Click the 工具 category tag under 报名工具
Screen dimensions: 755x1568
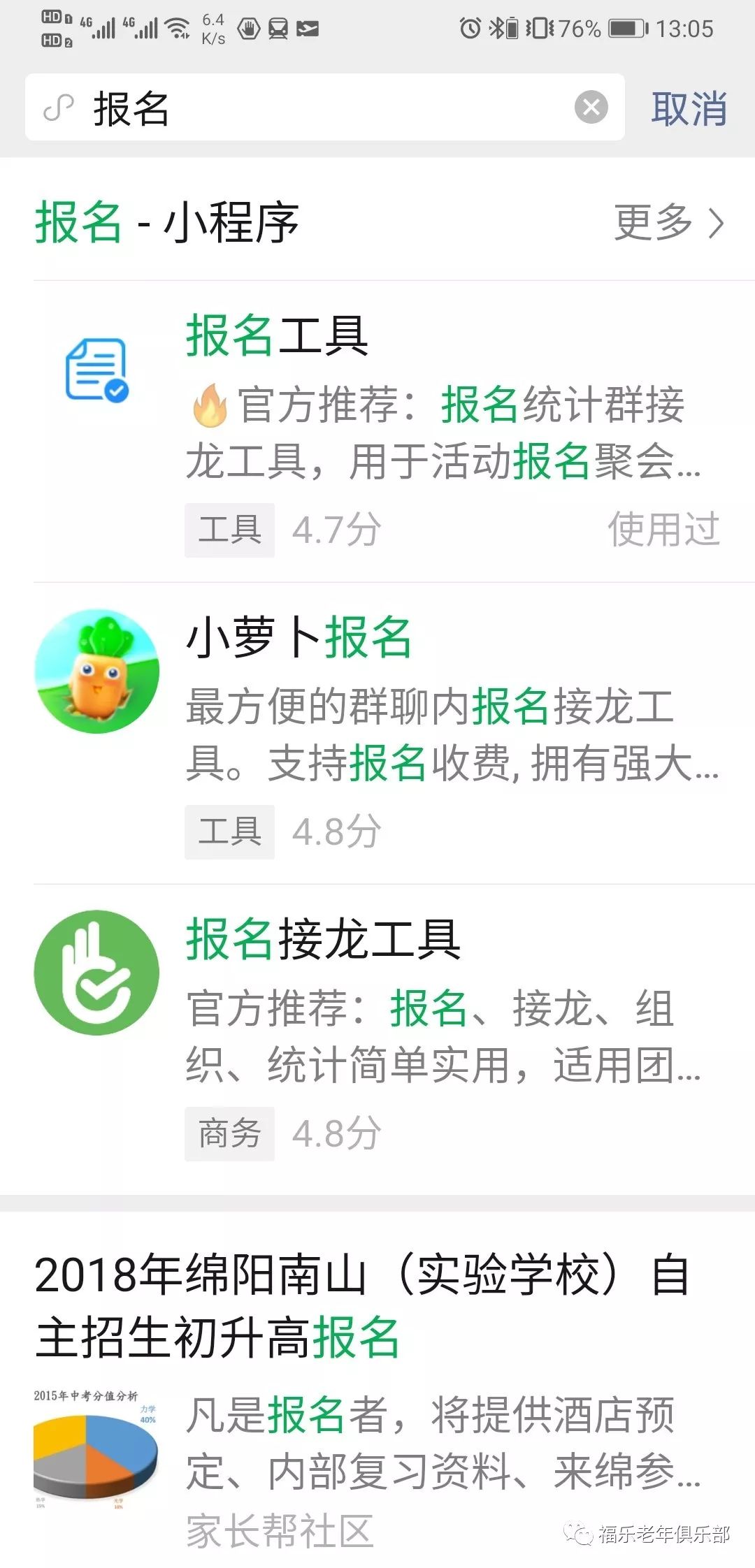(x=230, y=529)
